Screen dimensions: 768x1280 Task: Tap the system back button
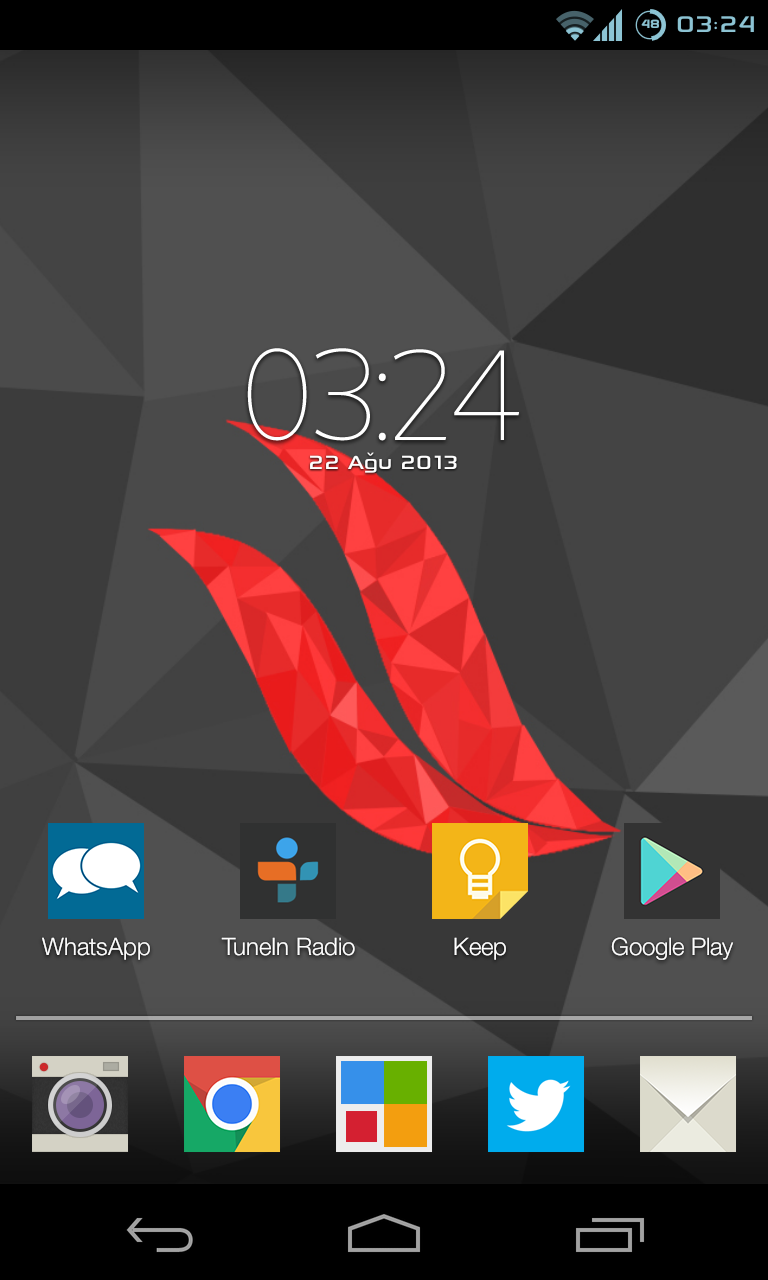[160, 1235]
